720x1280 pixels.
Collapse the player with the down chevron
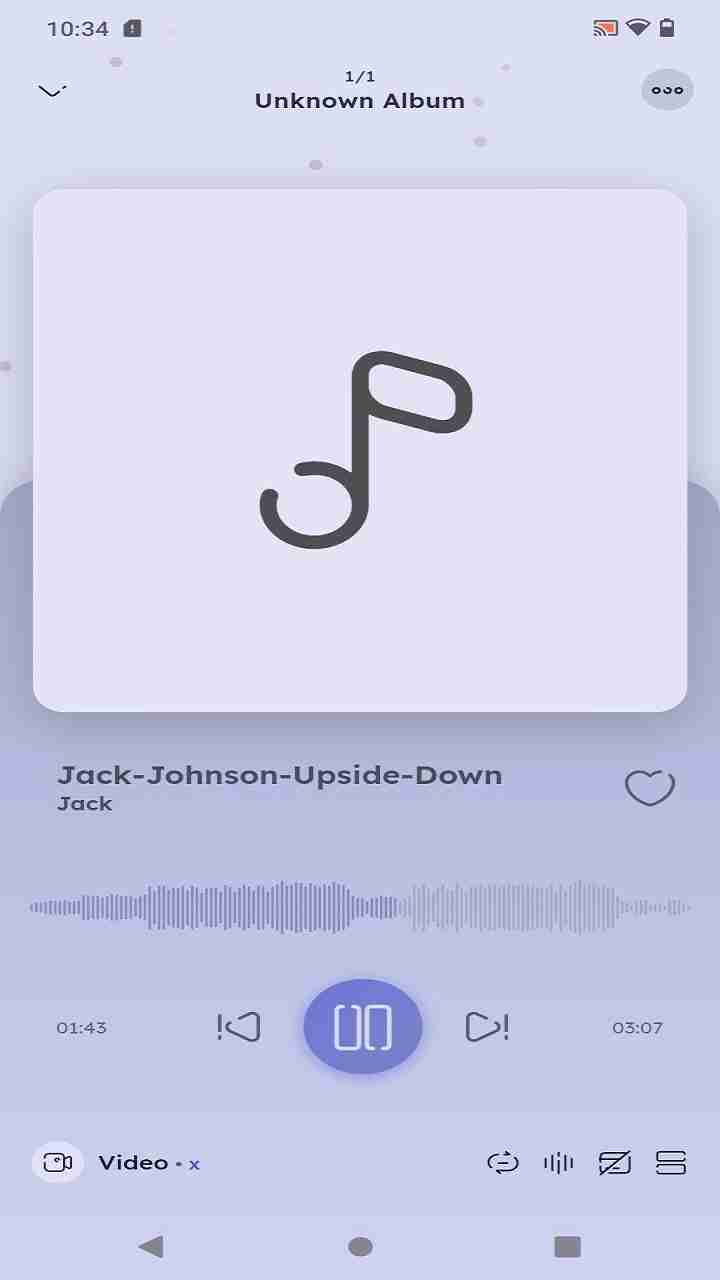coord(52,90)
